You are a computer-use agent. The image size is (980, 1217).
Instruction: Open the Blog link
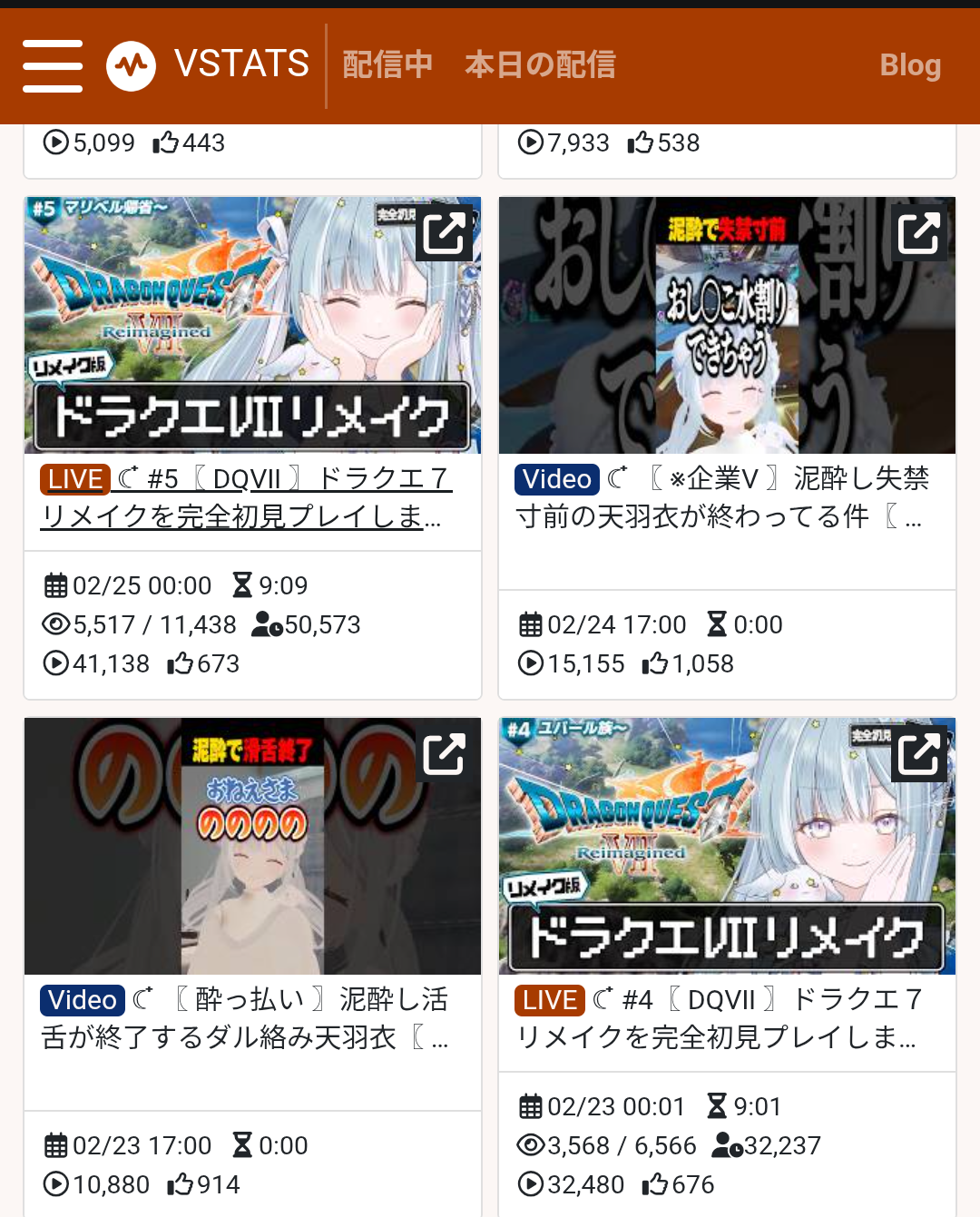click(909, 65)
